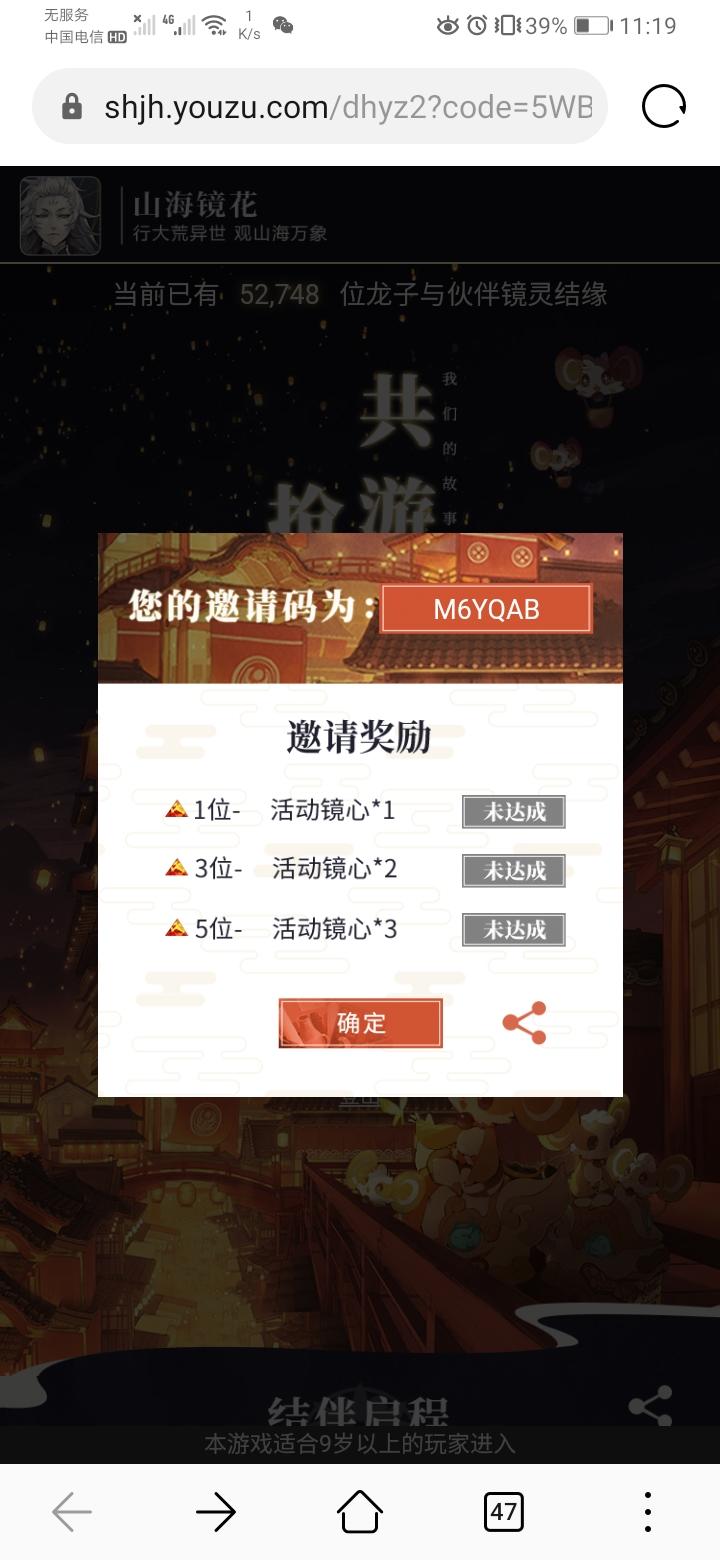The width and height of the screenshot is (720, 1560).
Task: Open the browser overflow menu with three dots
Action: [x=648, y=1512]
